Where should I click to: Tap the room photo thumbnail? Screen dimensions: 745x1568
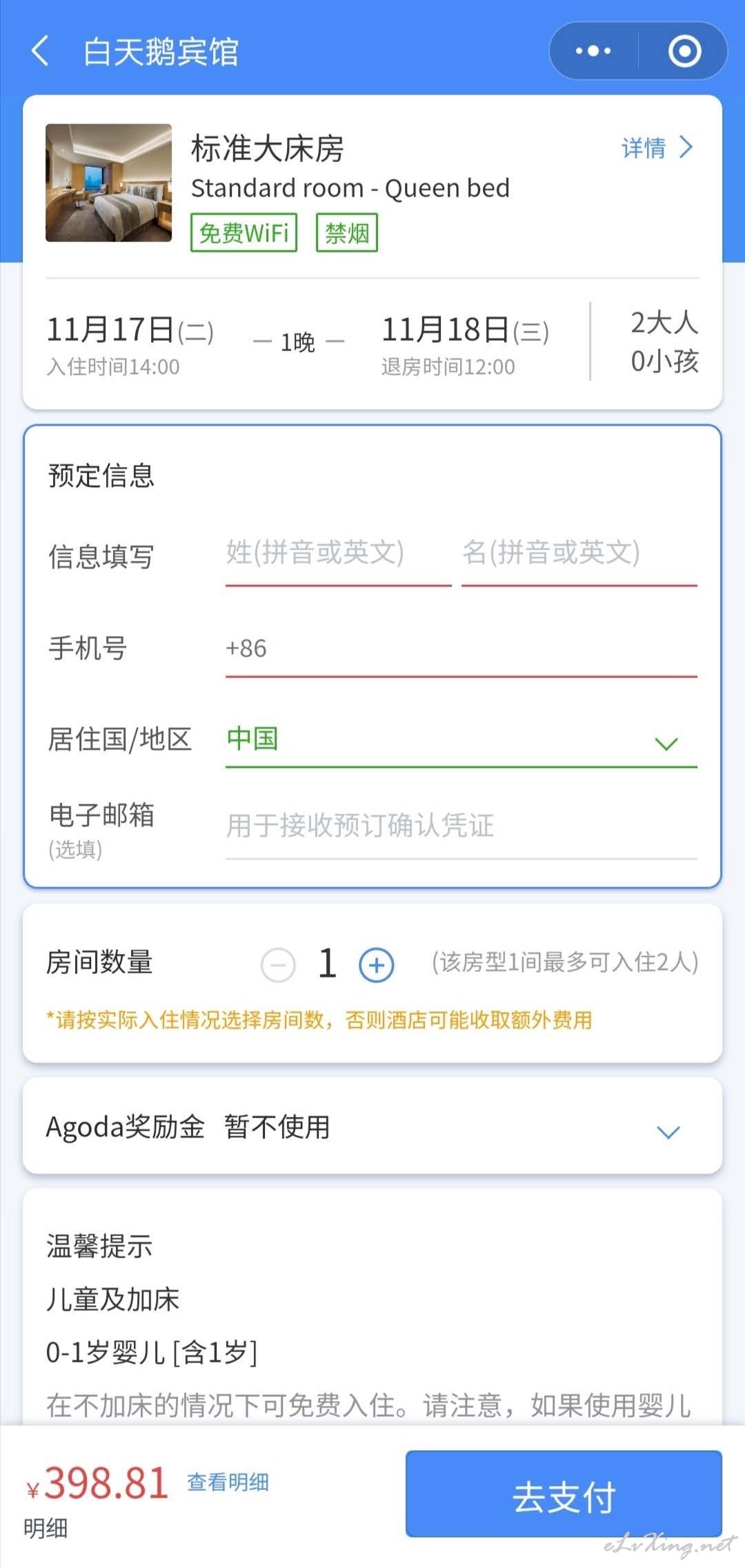[108, 183]
